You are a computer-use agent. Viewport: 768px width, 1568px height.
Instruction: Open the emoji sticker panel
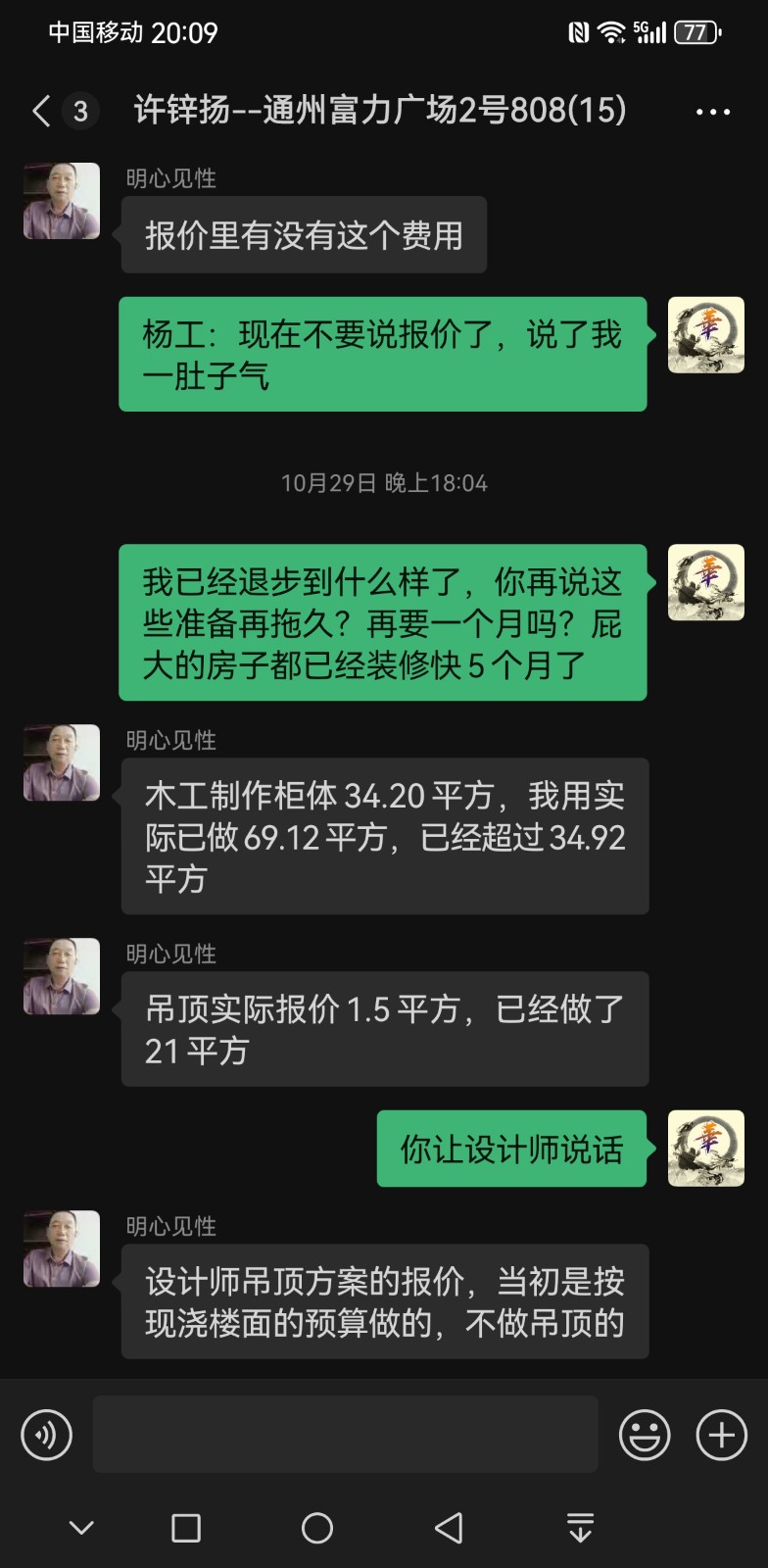(645, 1435)
